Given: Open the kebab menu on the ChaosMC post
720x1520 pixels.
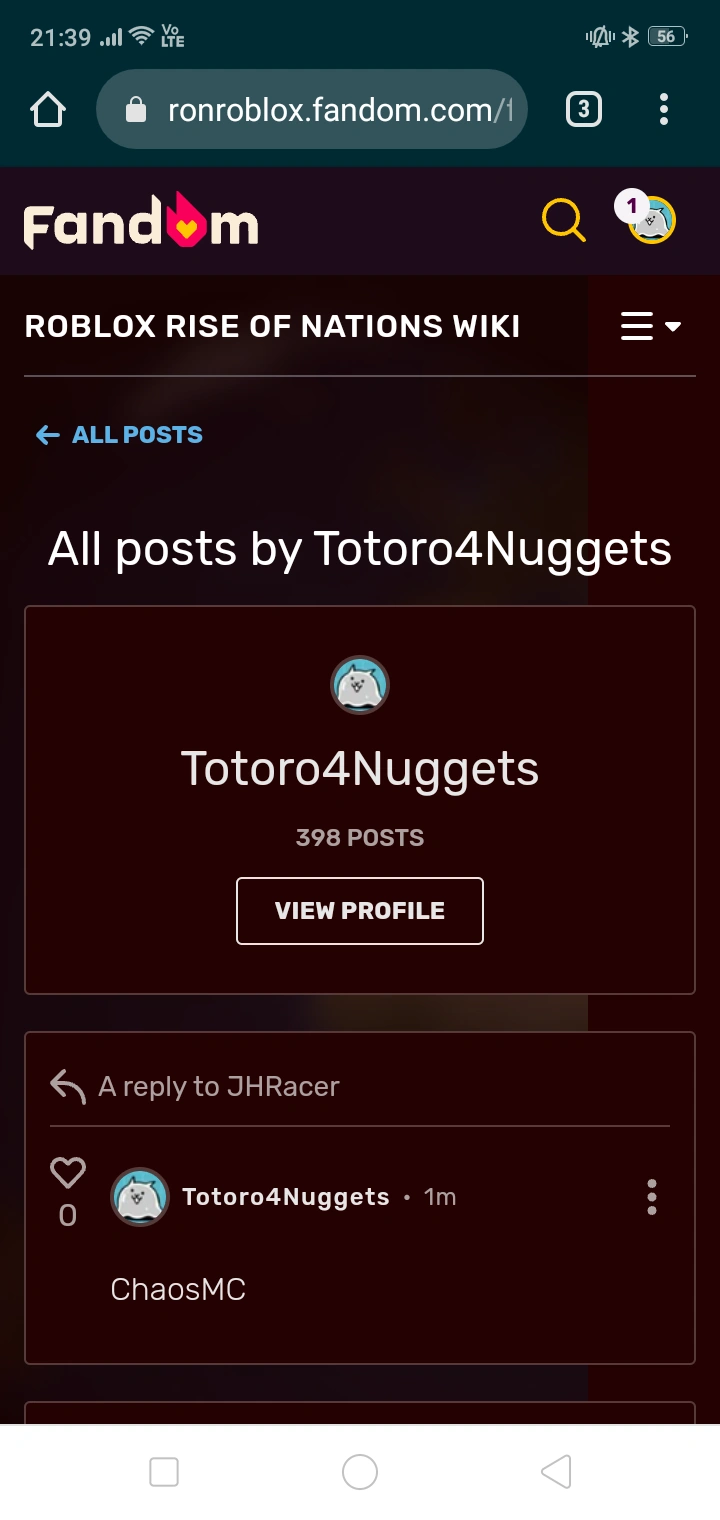Looking at the screenshot, I should (651, 1196).
